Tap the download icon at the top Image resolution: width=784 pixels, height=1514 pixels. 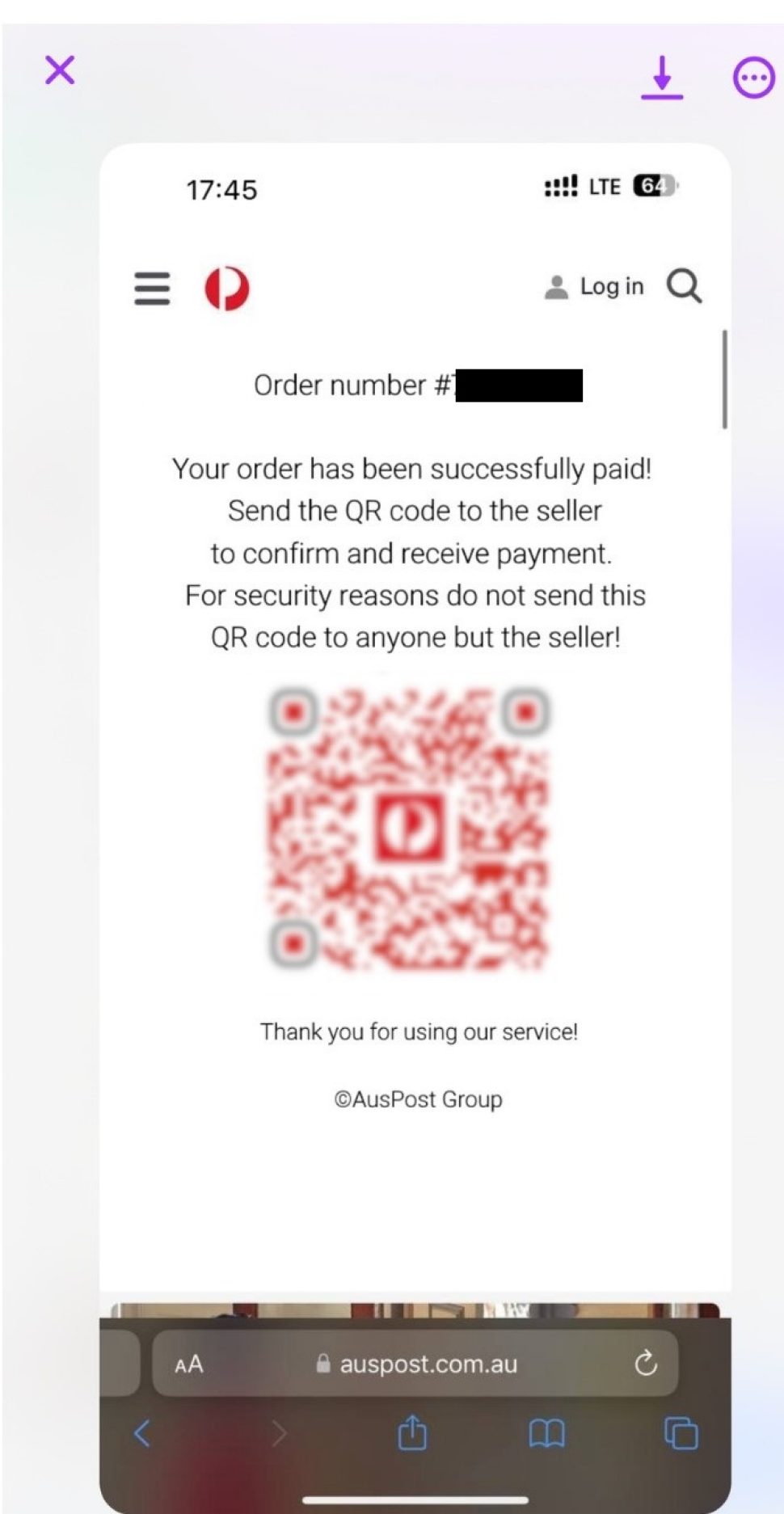662,77
